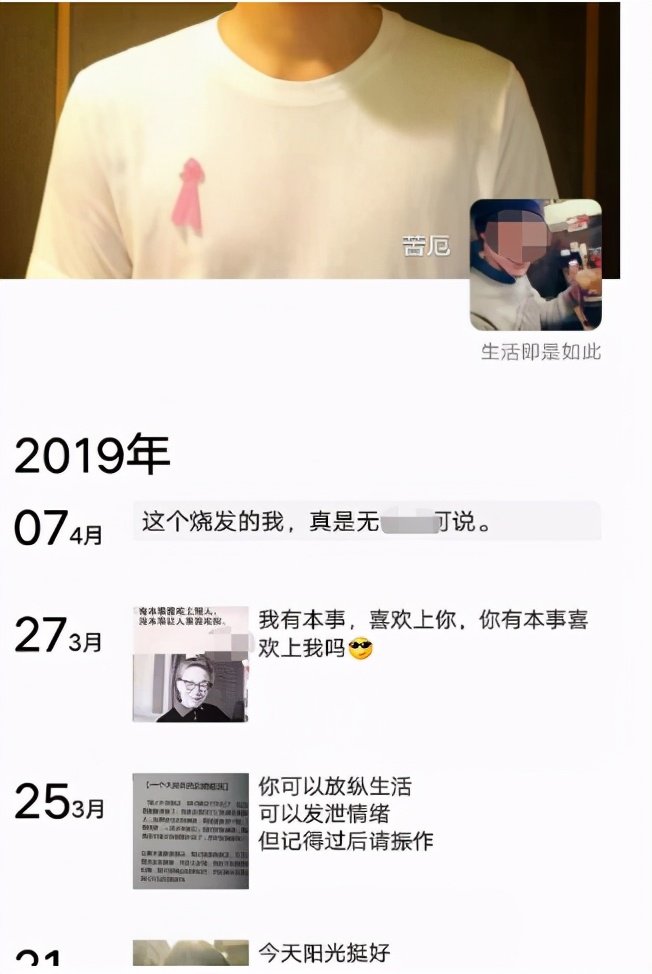View the text image in the 25 3月 post

tap(190, 830)
